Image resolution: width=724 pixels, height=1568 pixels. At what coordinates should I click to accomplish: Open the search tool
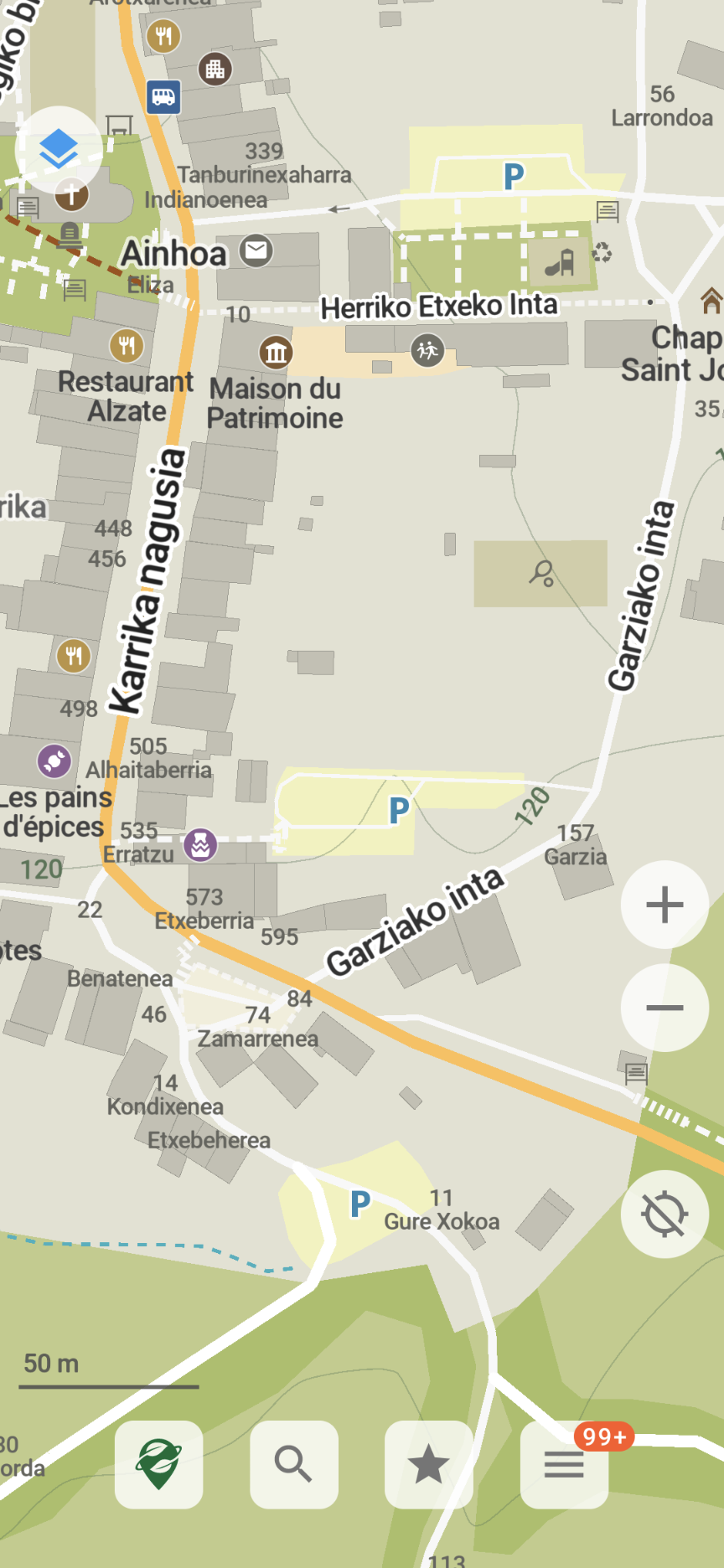[x=294, y=1464]
